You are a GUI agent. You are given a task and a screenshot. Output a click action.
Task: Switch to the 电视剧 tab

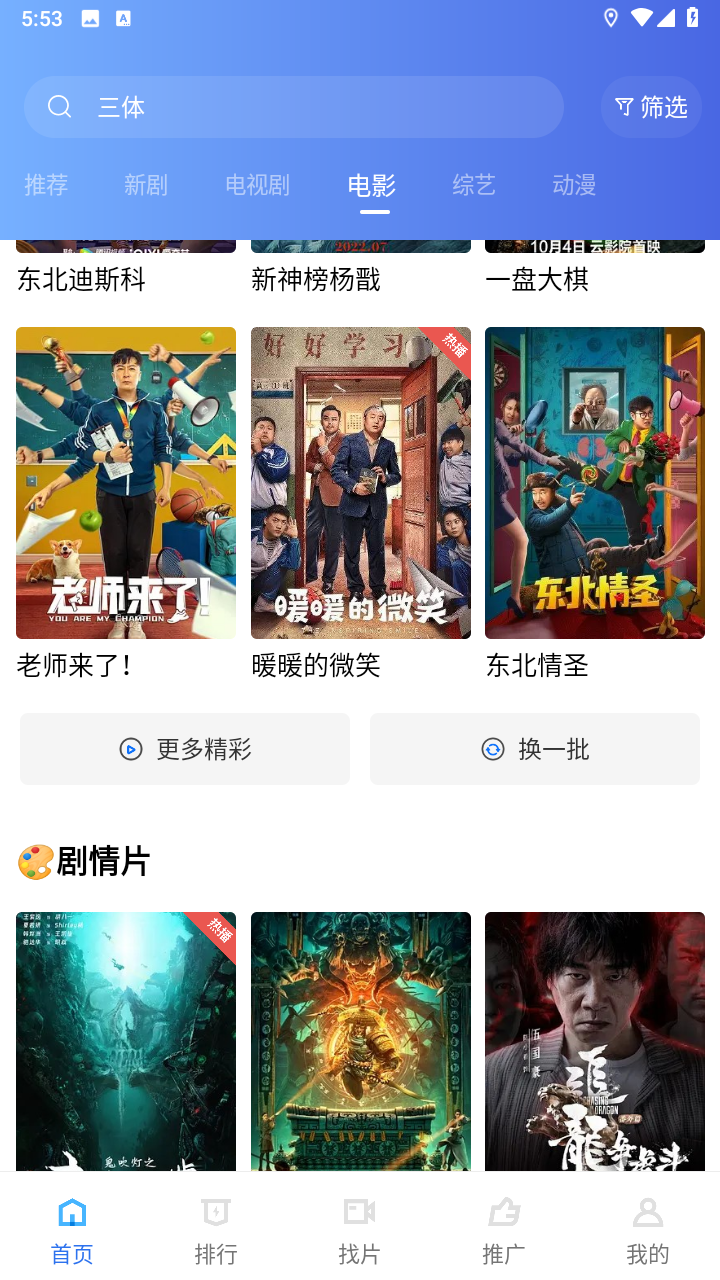tap(257, 185)
